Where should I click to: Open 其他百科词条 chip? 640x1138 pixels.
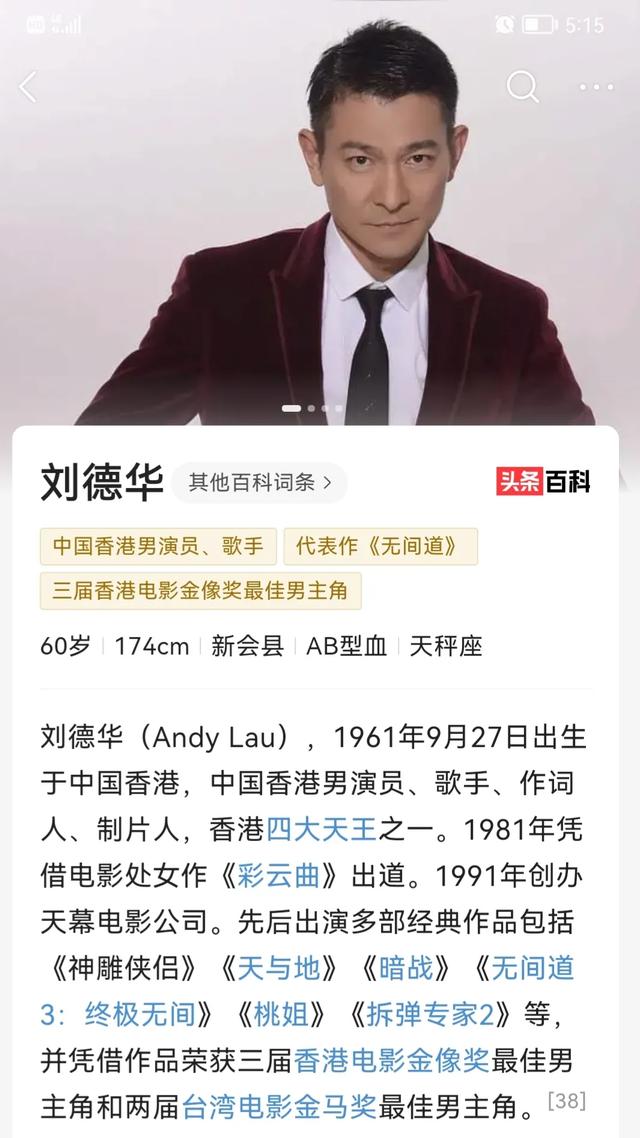pos(259,483)
